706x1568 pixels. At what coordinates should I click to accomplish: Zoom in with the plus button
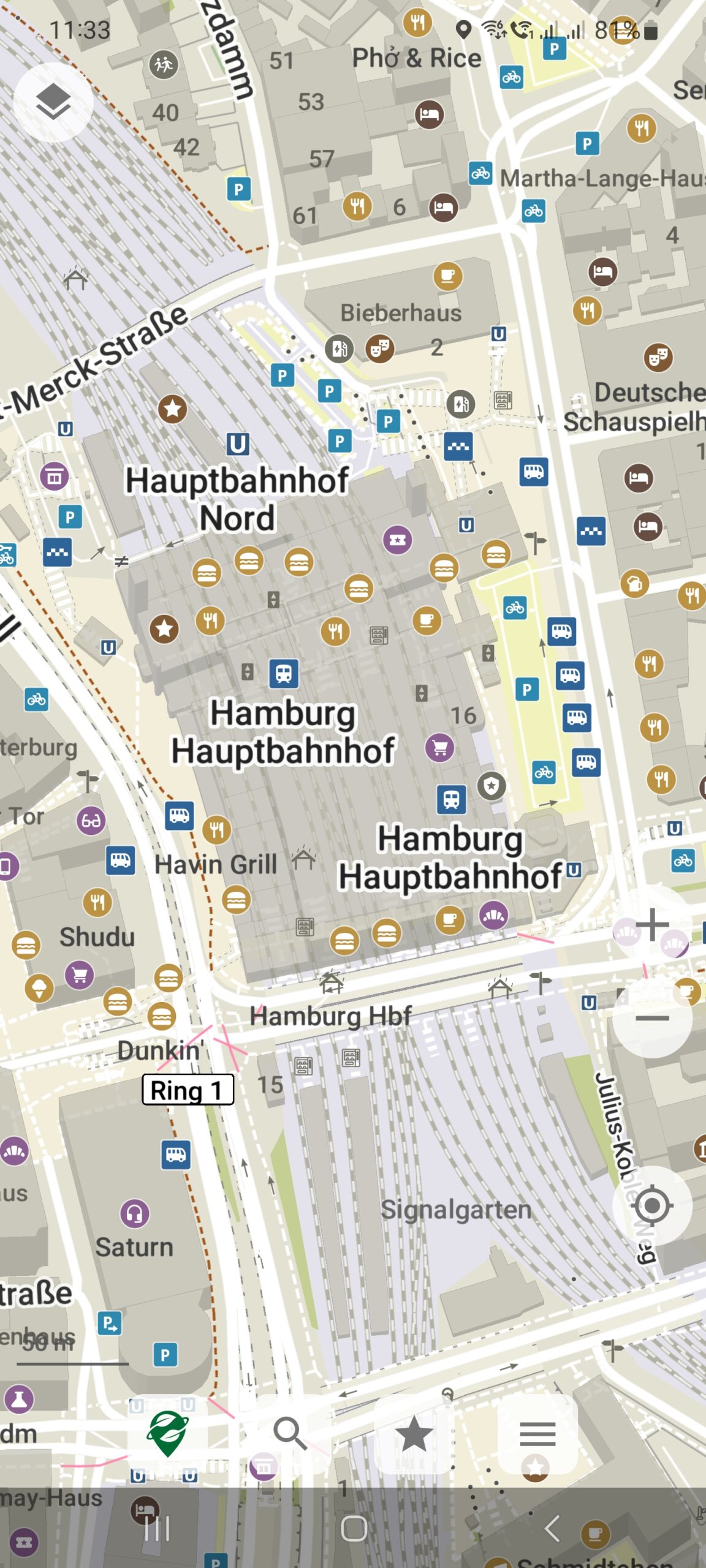pos(652,924)
